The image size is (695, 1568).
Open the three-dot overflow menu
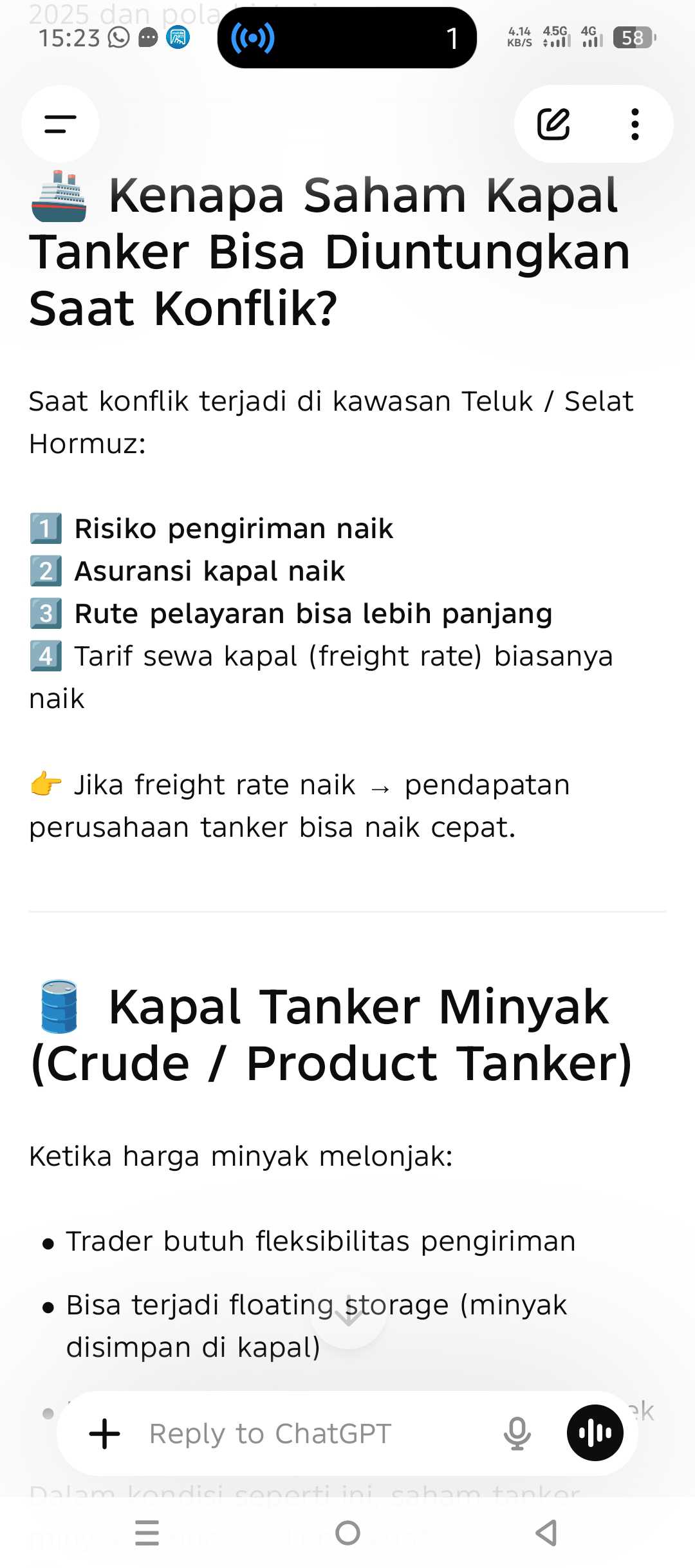[x=635, y=124]
